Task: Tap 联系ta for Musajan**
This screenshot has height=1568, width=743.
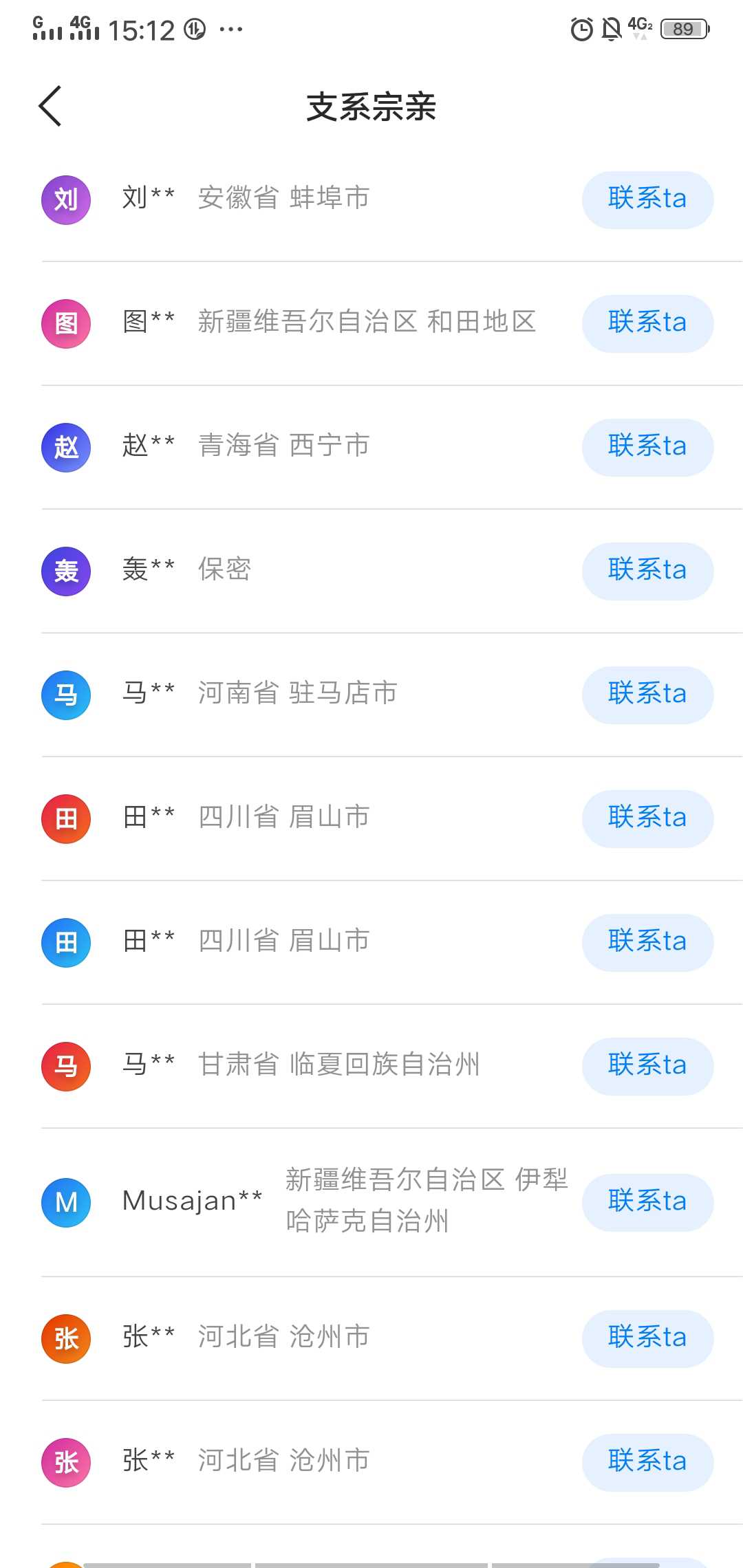Action: 647,1202
